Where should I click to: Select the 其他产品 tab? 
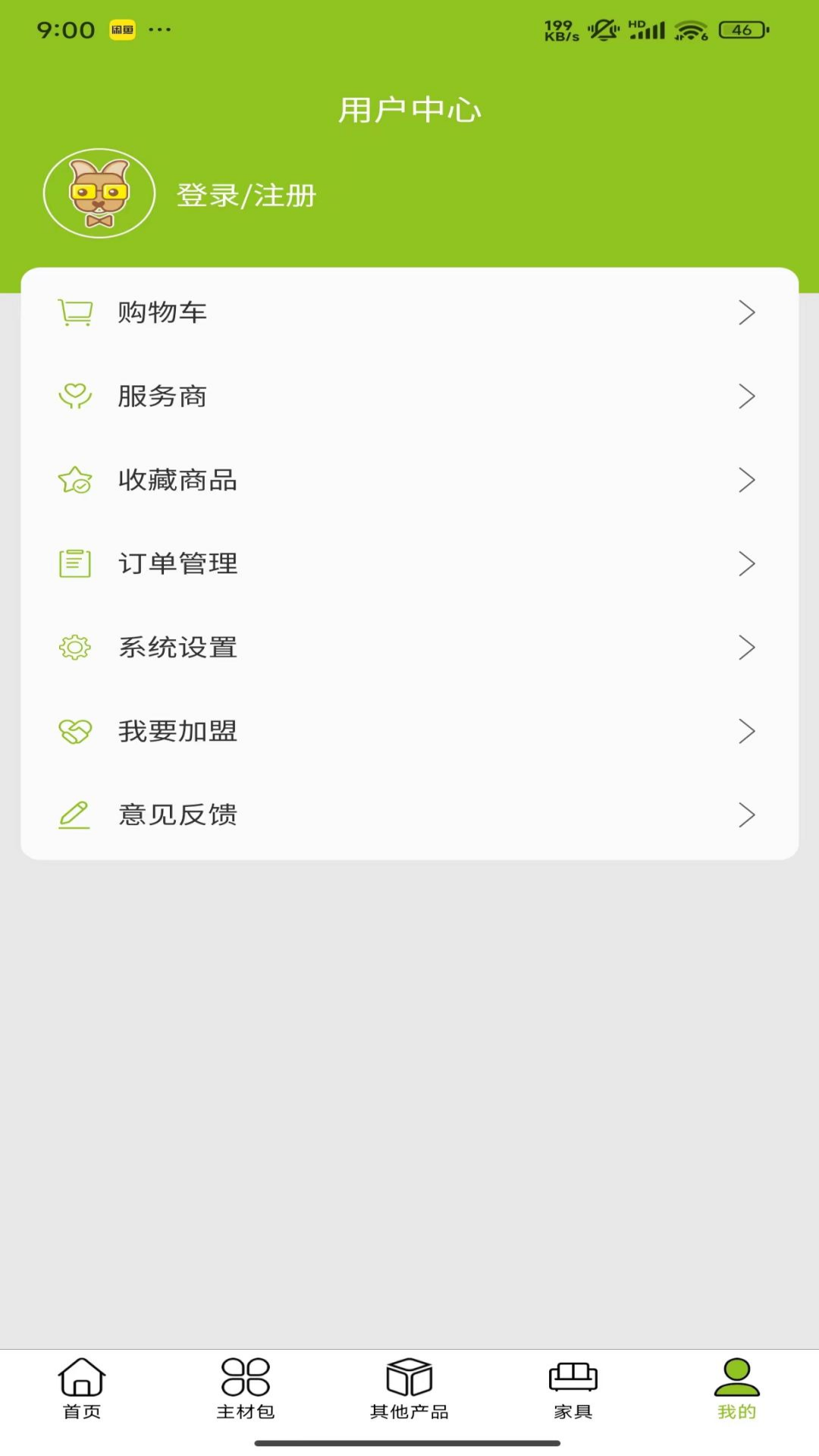pos(409,1389)
